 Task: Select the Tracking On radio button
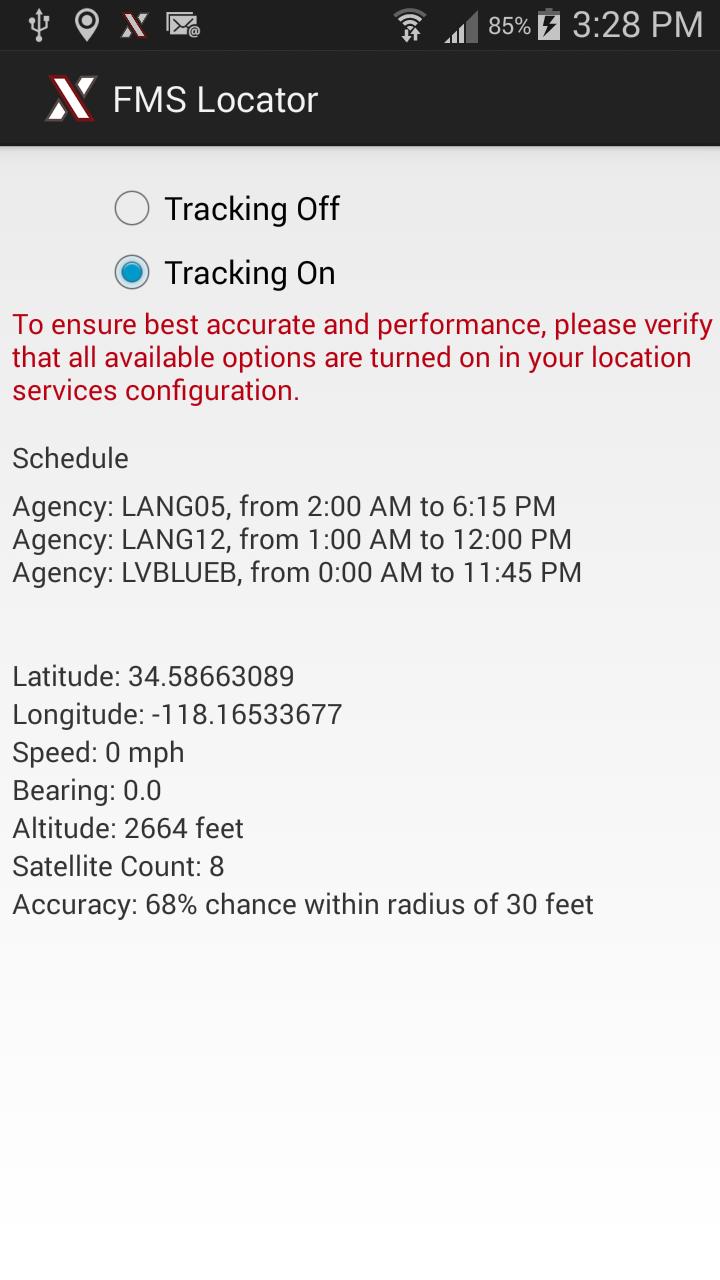pyautogui.click(x=132, y=272)
